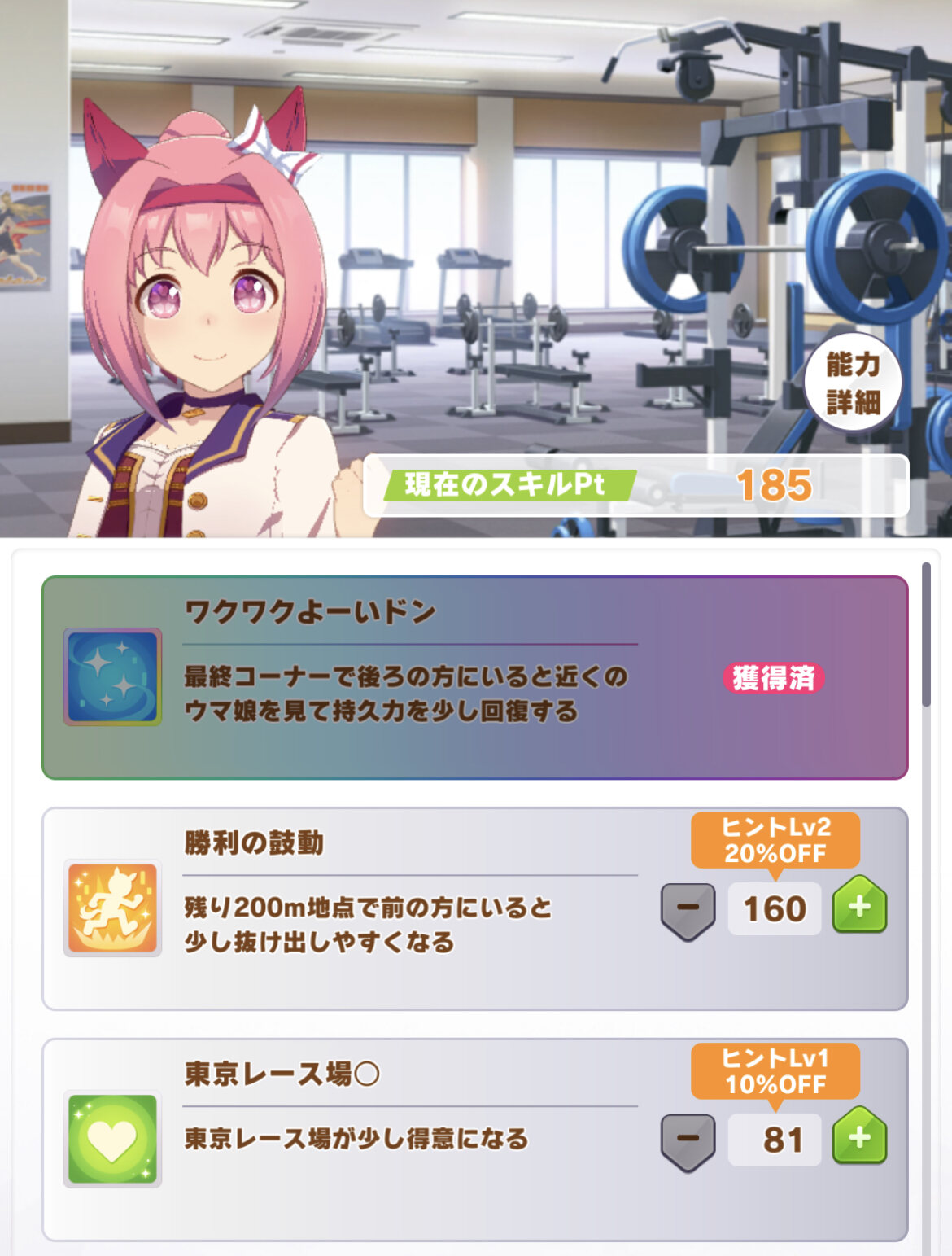Tap the minus button for 勝利の鼓動
This screenshot has width=952, height=1256.
(688, 908)
